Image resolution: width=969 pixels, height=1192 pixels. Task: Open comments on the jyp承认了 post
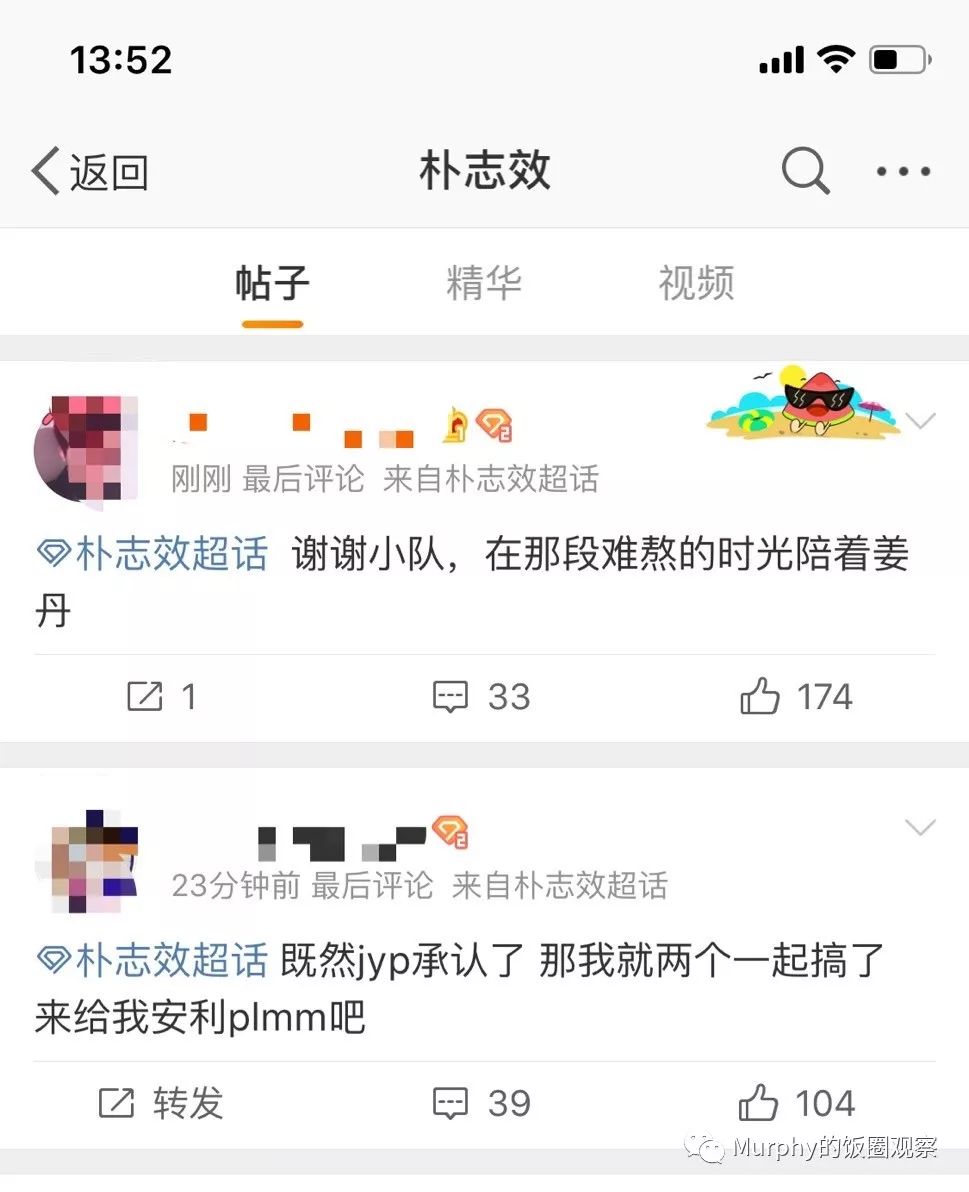tap(482, 1103)
